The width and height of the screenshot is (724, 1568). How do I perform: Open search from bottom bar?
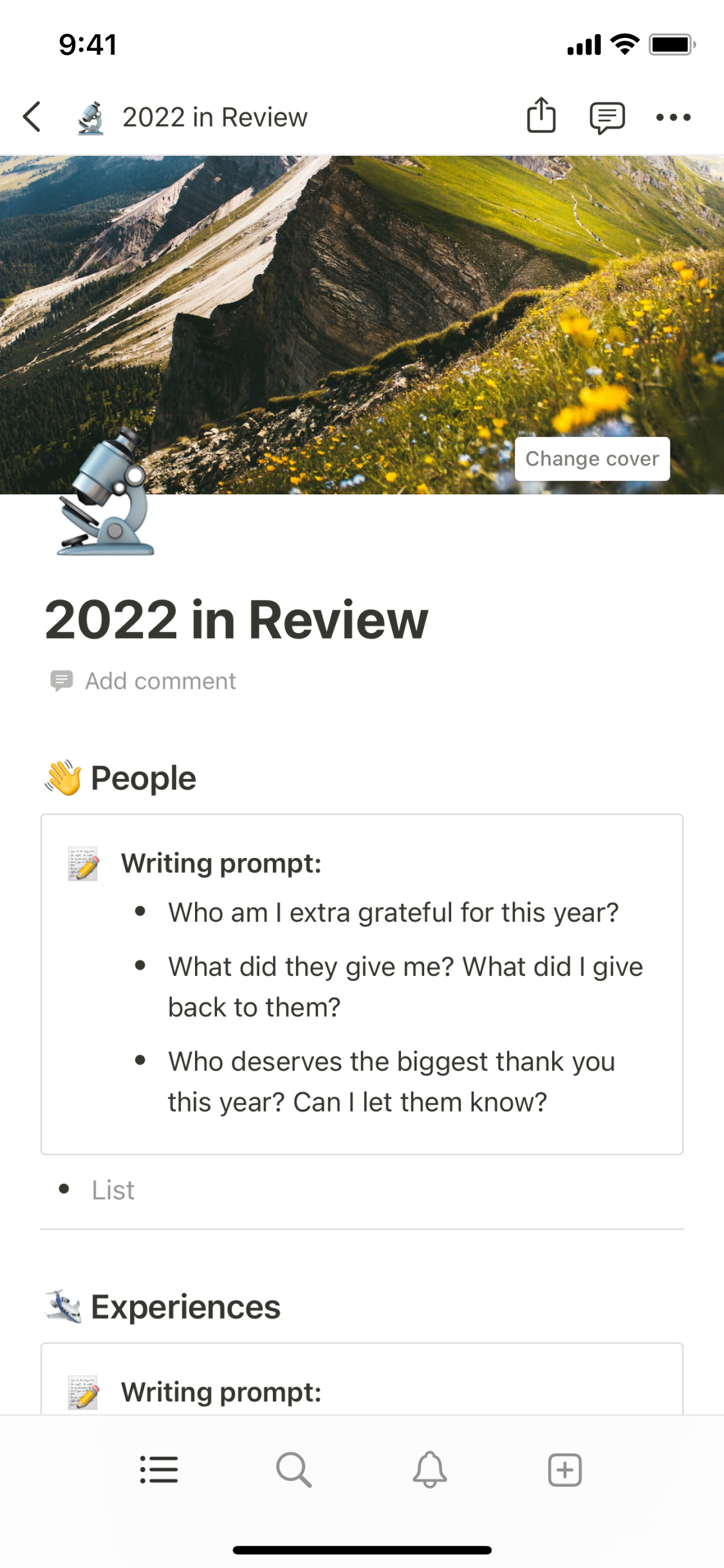coord(294,1470)
